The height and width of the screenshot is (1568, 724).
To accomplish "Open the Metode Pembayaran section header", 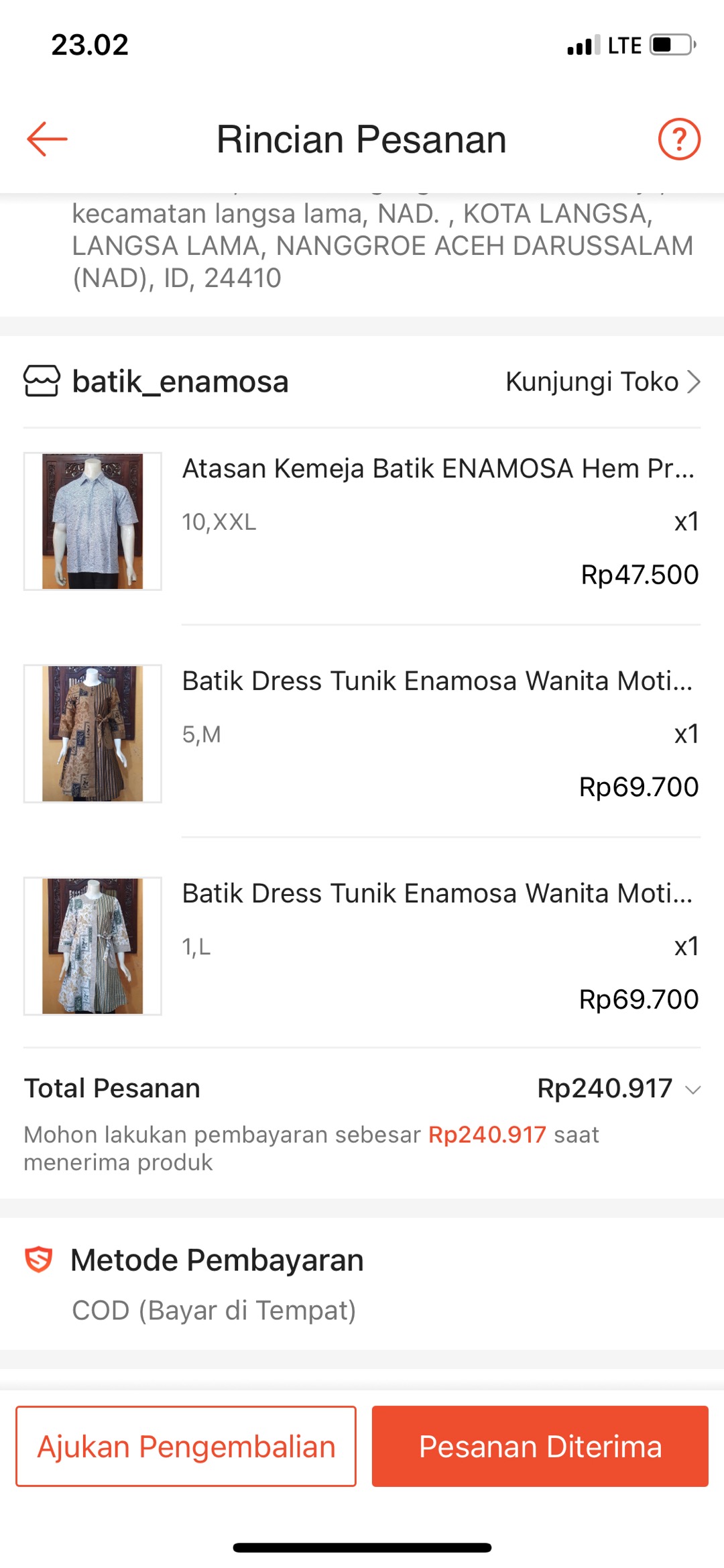I will click(217, 1259).
